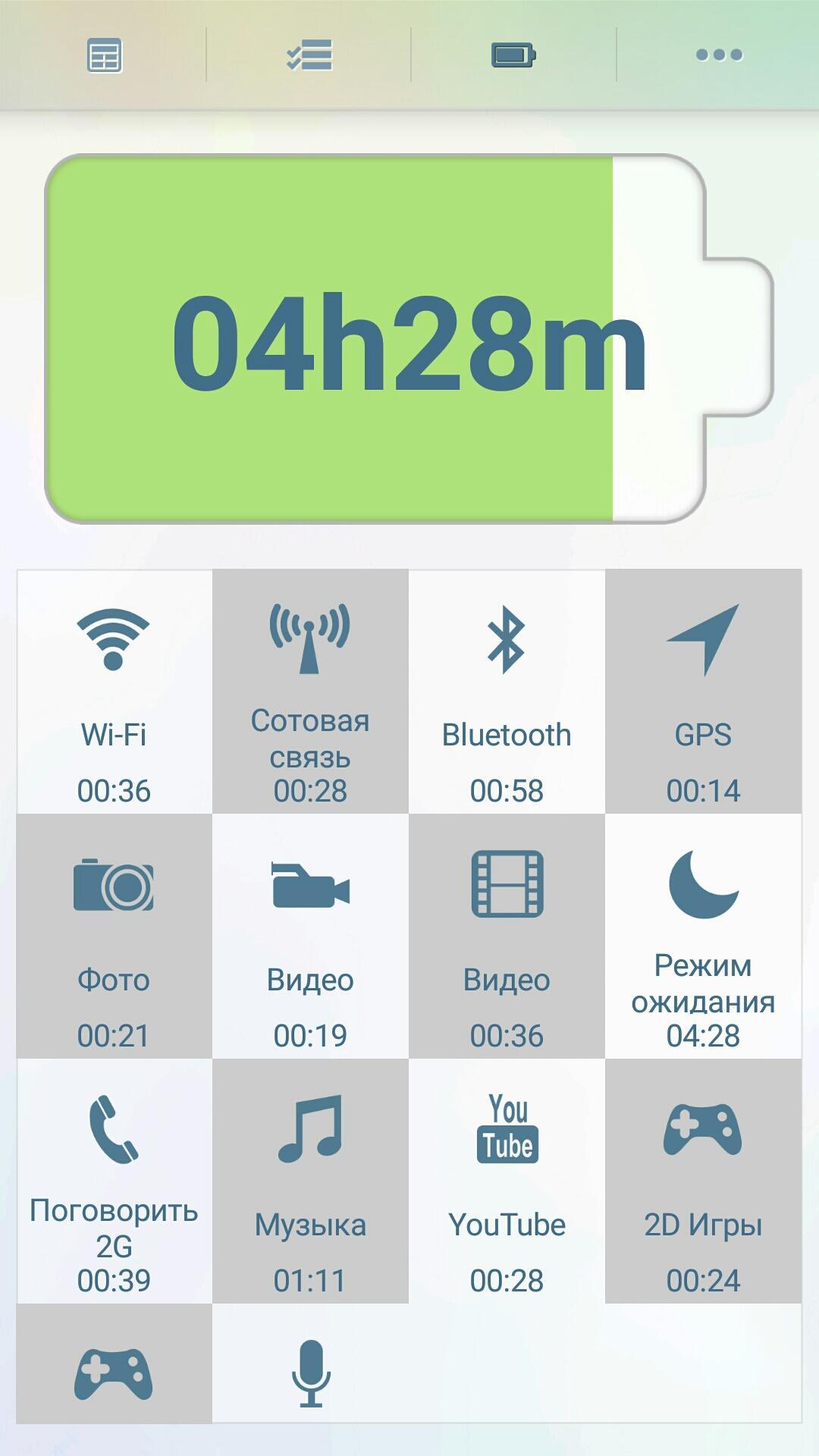Select the 2D Игры tile
The width and height of the screenshot is (819, 1456).
[x=703, y=1181]
